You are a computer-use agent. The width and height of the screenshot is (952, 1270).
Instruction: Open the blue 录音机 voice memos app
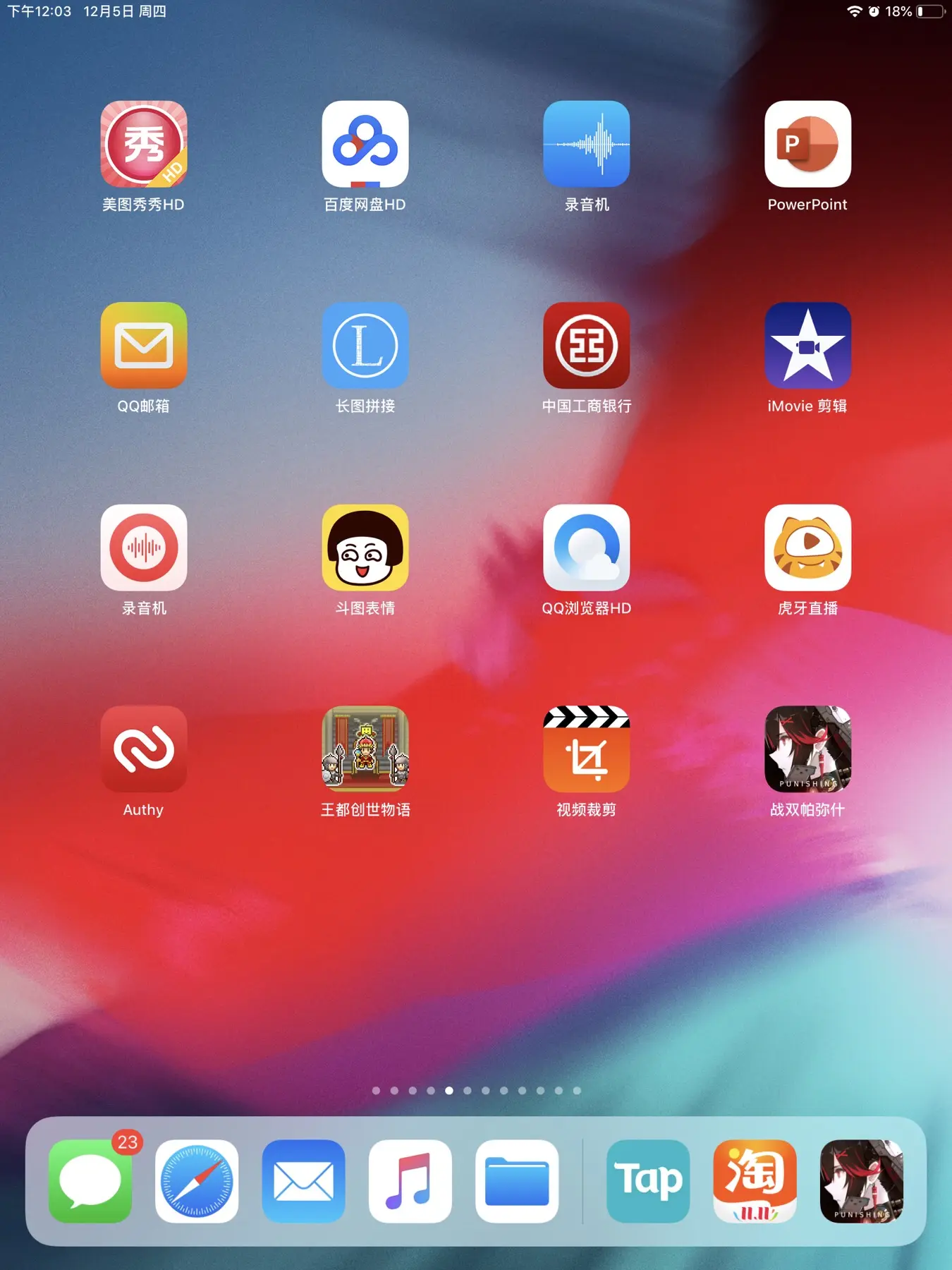586,144
